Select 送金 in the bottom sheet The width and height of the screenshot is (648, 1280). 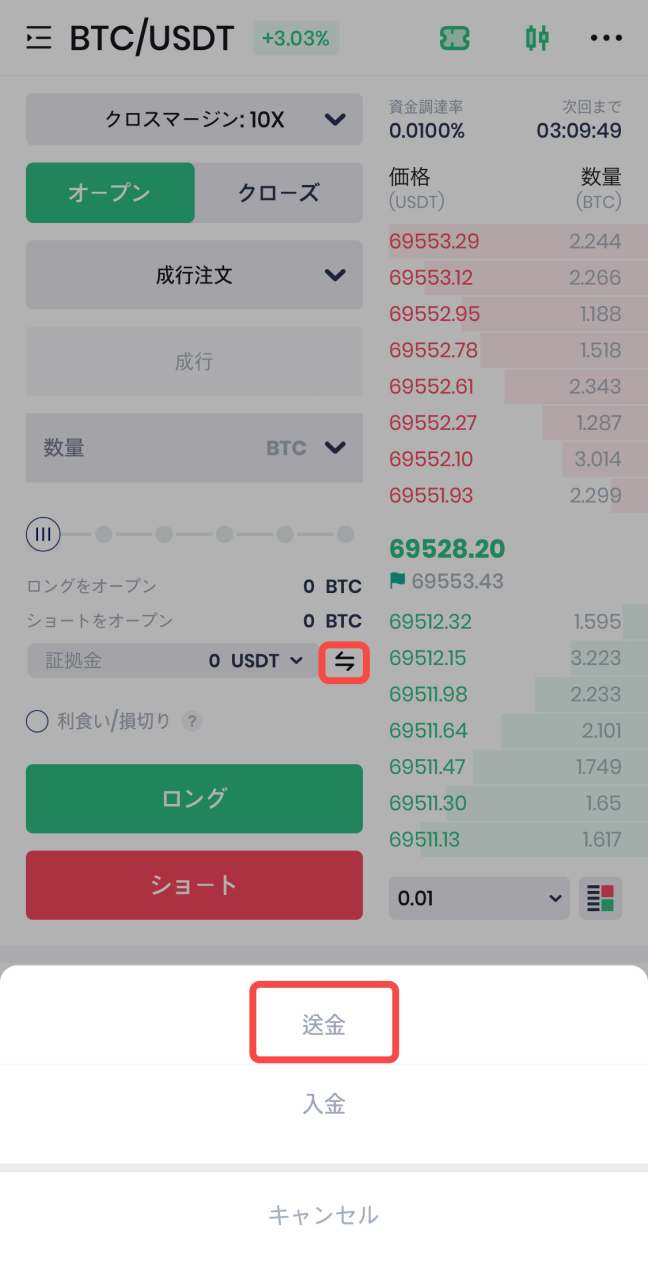click(x=324, y=1024)
